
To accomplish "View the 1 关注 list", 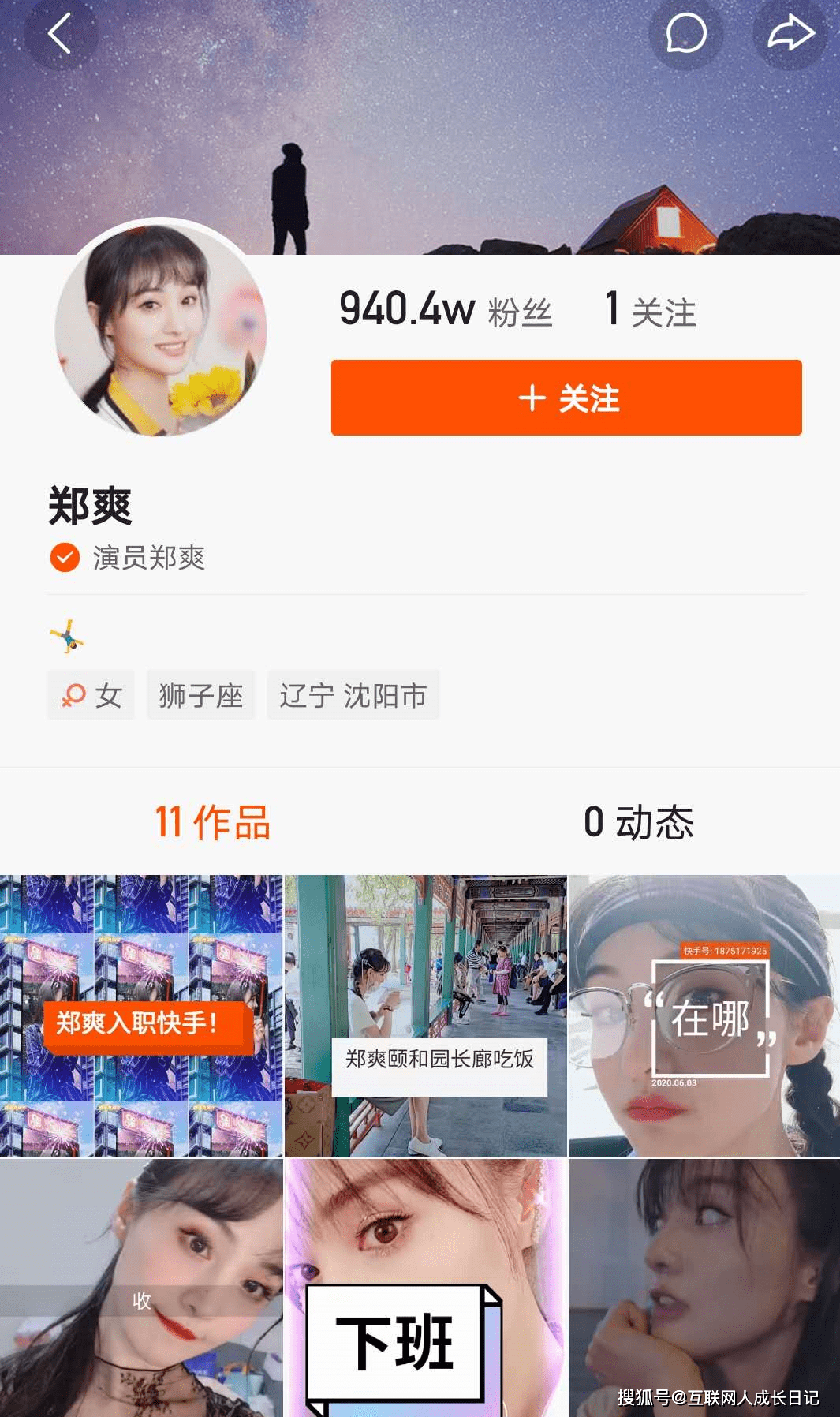I will [x=651, y=309].
